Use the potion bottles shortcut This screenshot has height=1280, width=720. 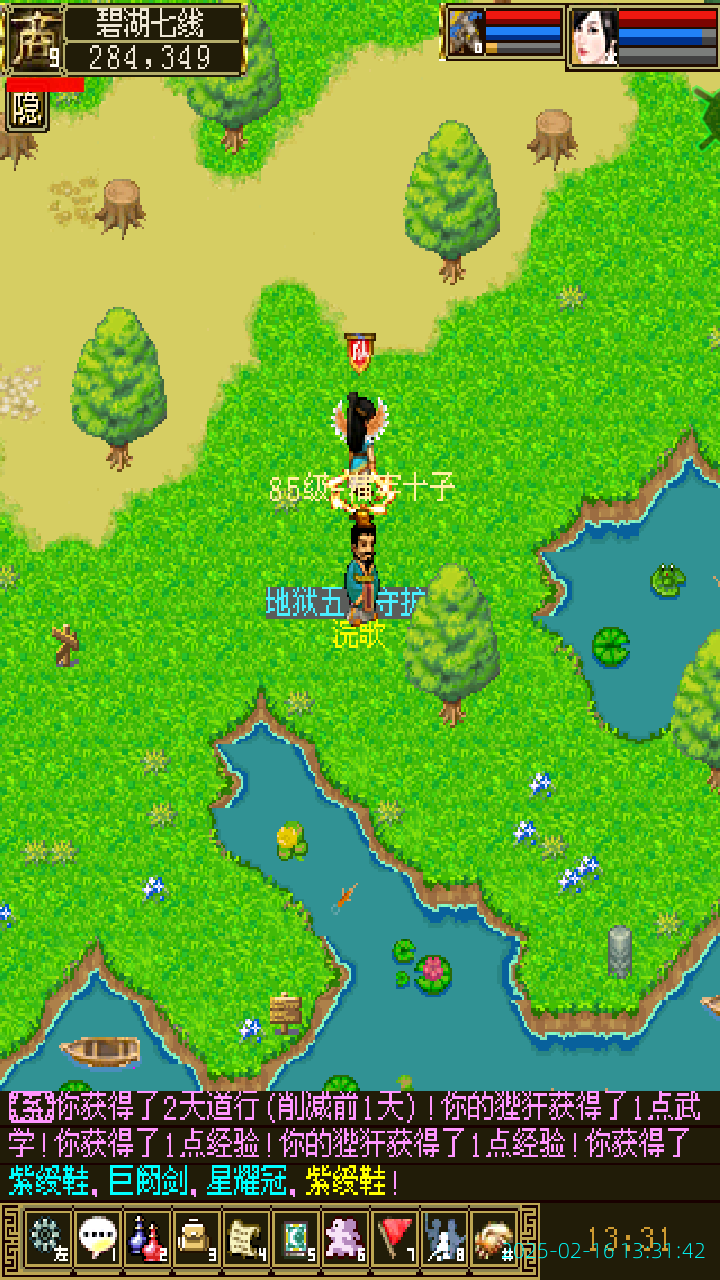point(147,1238)
